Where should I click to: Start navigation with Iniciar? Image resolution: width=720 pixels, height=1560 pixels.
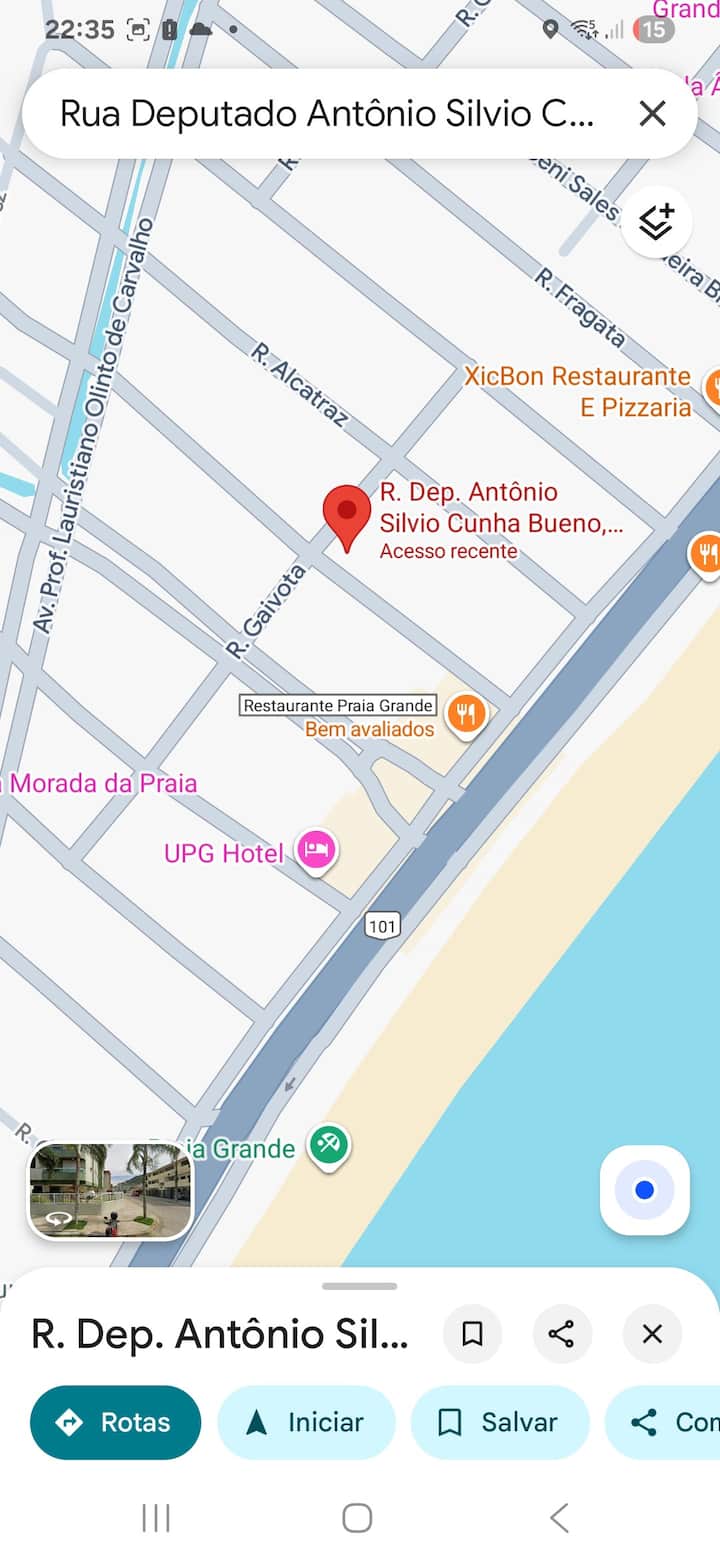tap(306, 1422)
